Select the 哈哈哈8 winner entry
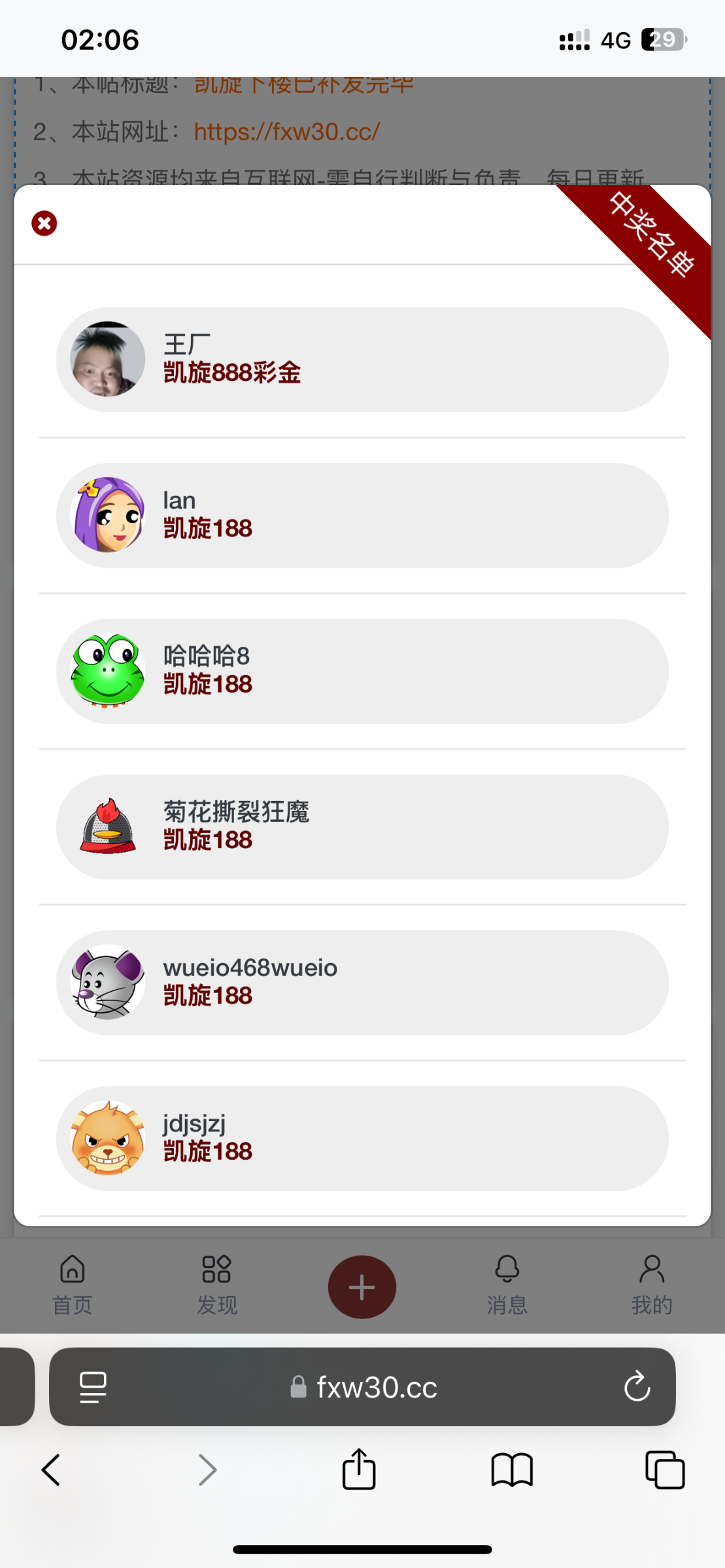This screenshot has width=725, height=1568. point(362,670)
